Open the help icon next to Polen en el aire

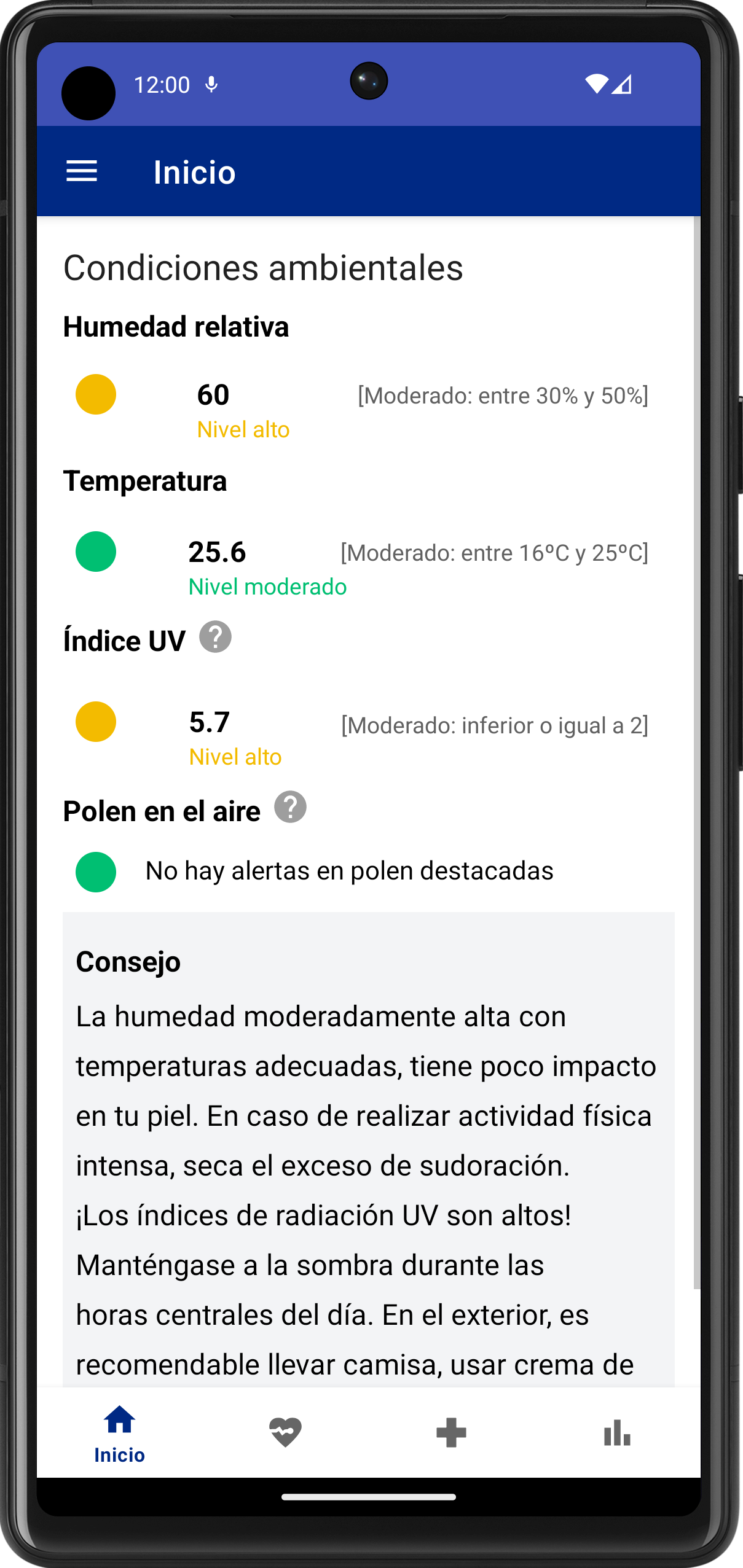[x=290, y=807]
